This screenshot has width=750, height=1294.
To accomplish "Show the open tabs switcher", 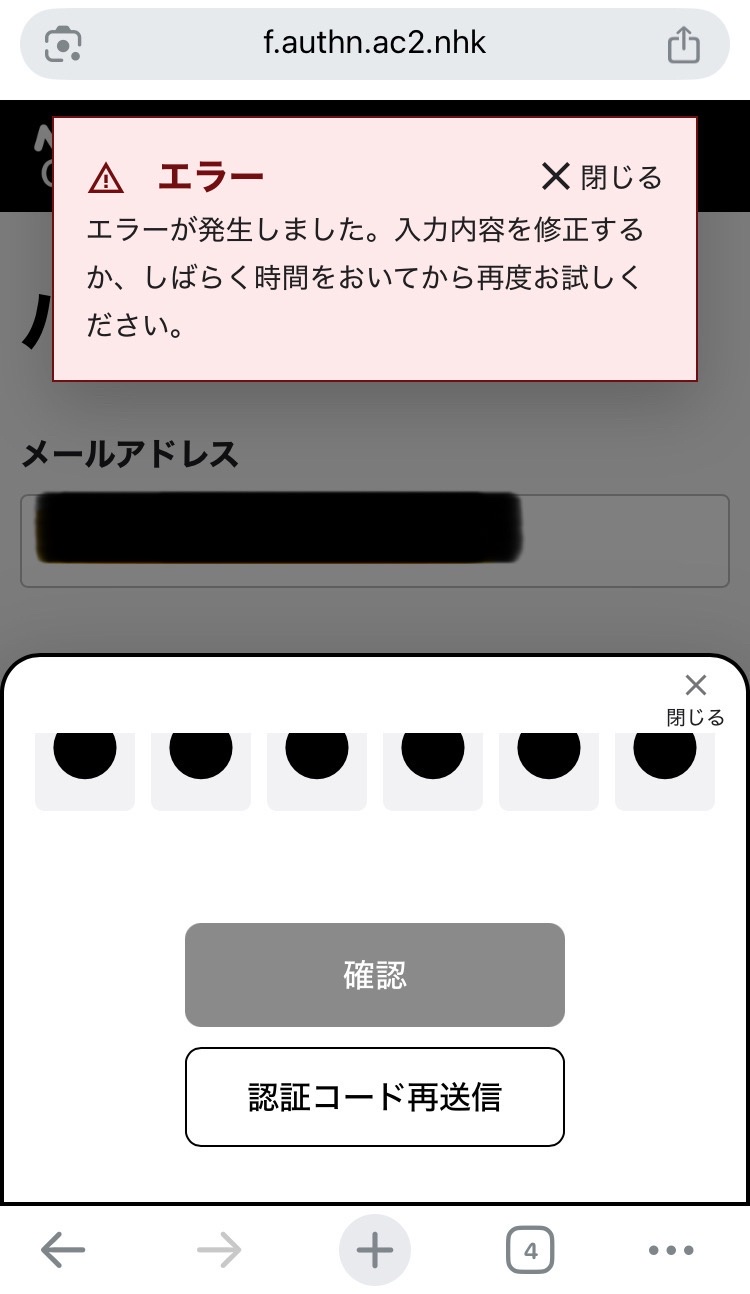I will (x=530, y=1250).
